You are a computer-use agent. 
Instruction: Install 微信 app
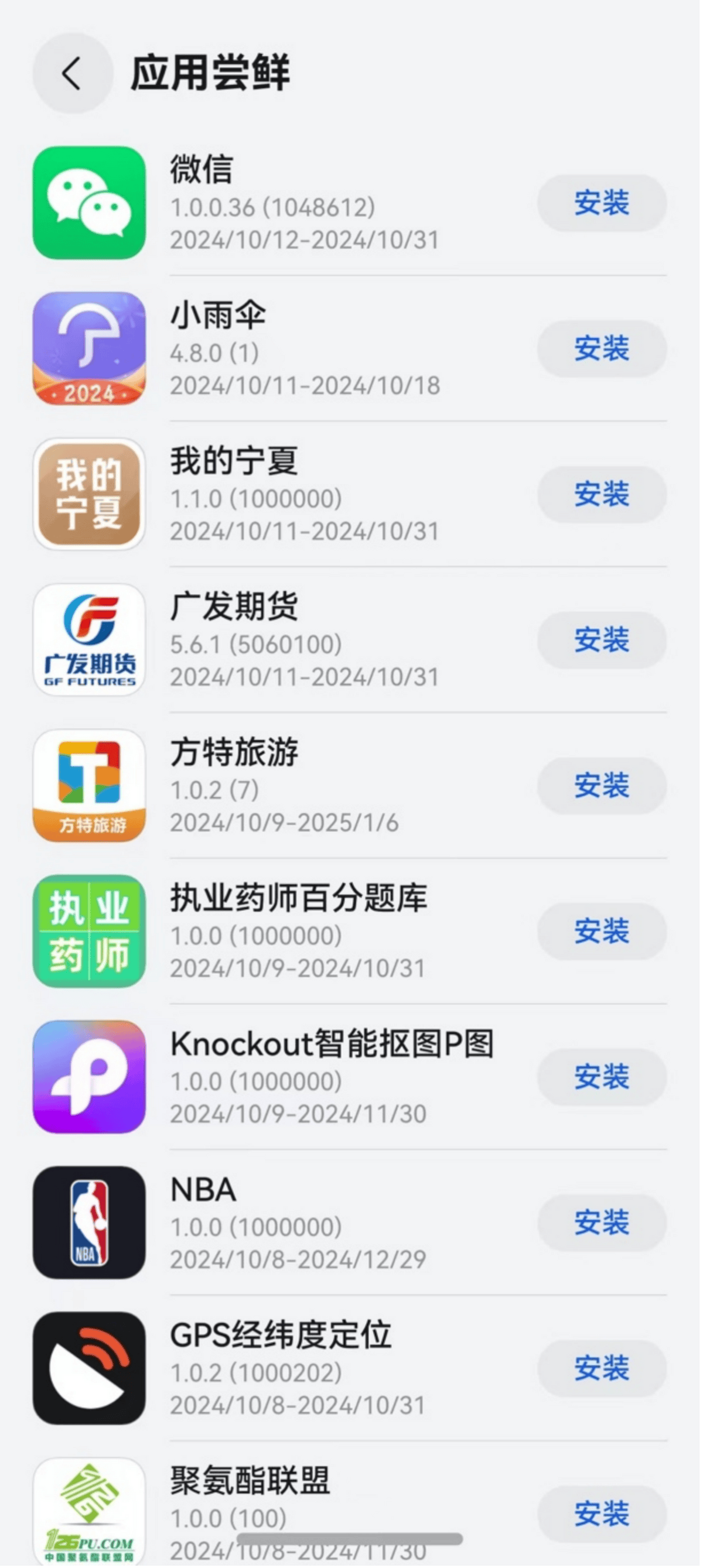coord(601,203)
